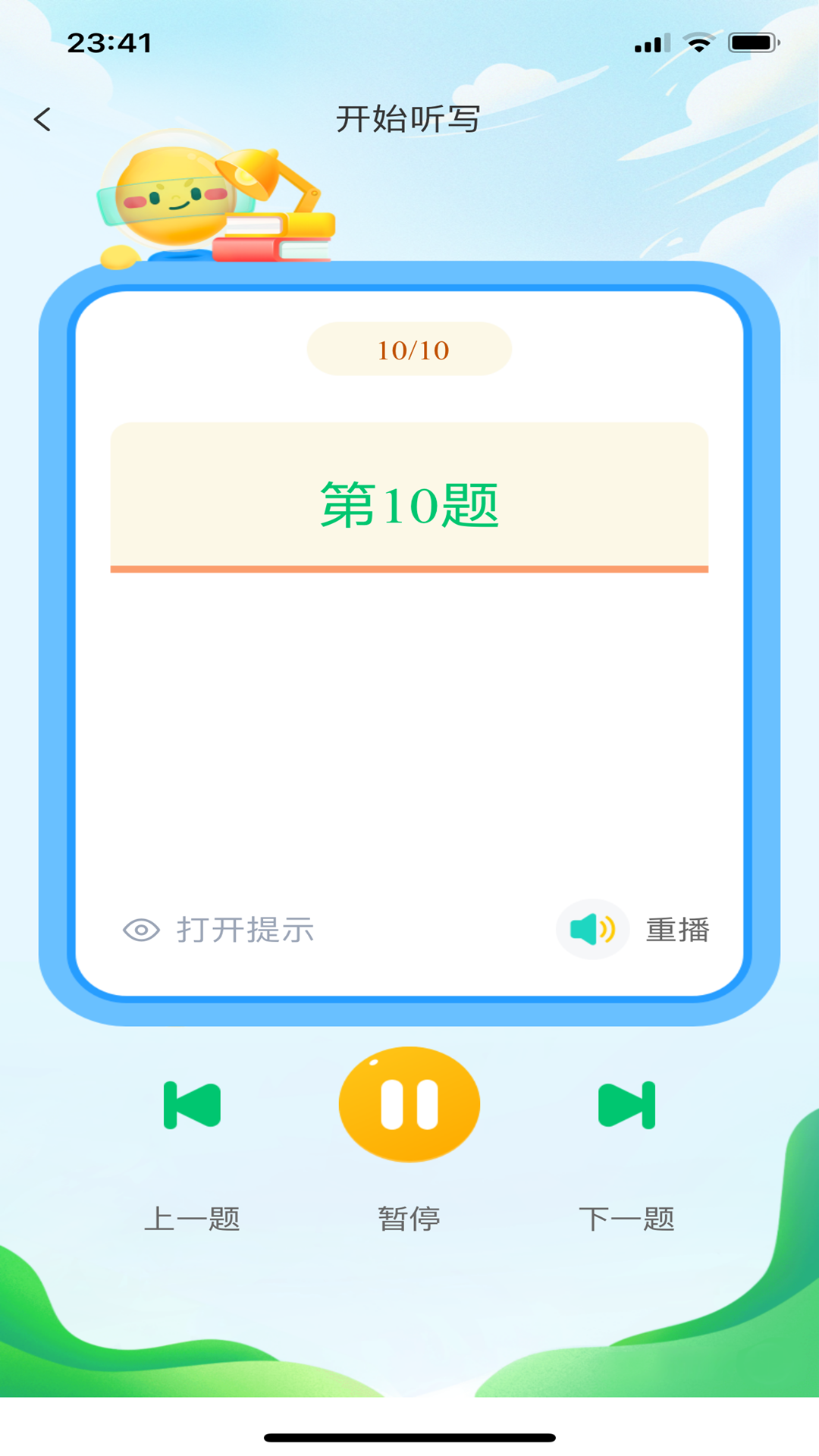
Task: Click the cellular signal indicator
Action: pyautogui.click(x=651, y=44)
